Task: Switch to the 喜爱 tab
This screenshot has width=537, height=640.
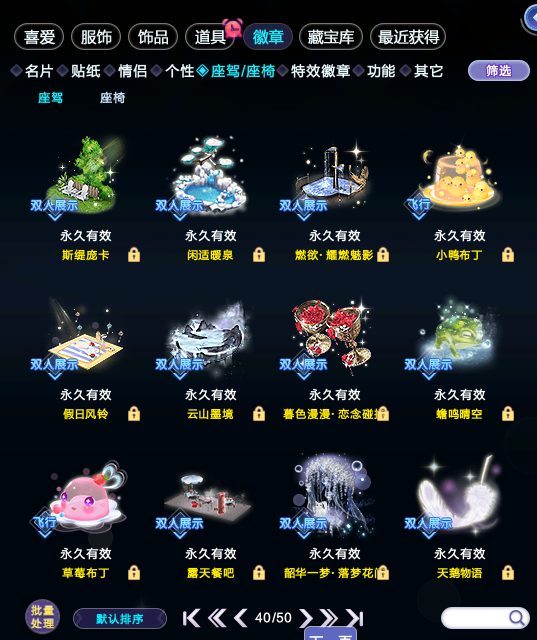Action: tap(39, 37)
